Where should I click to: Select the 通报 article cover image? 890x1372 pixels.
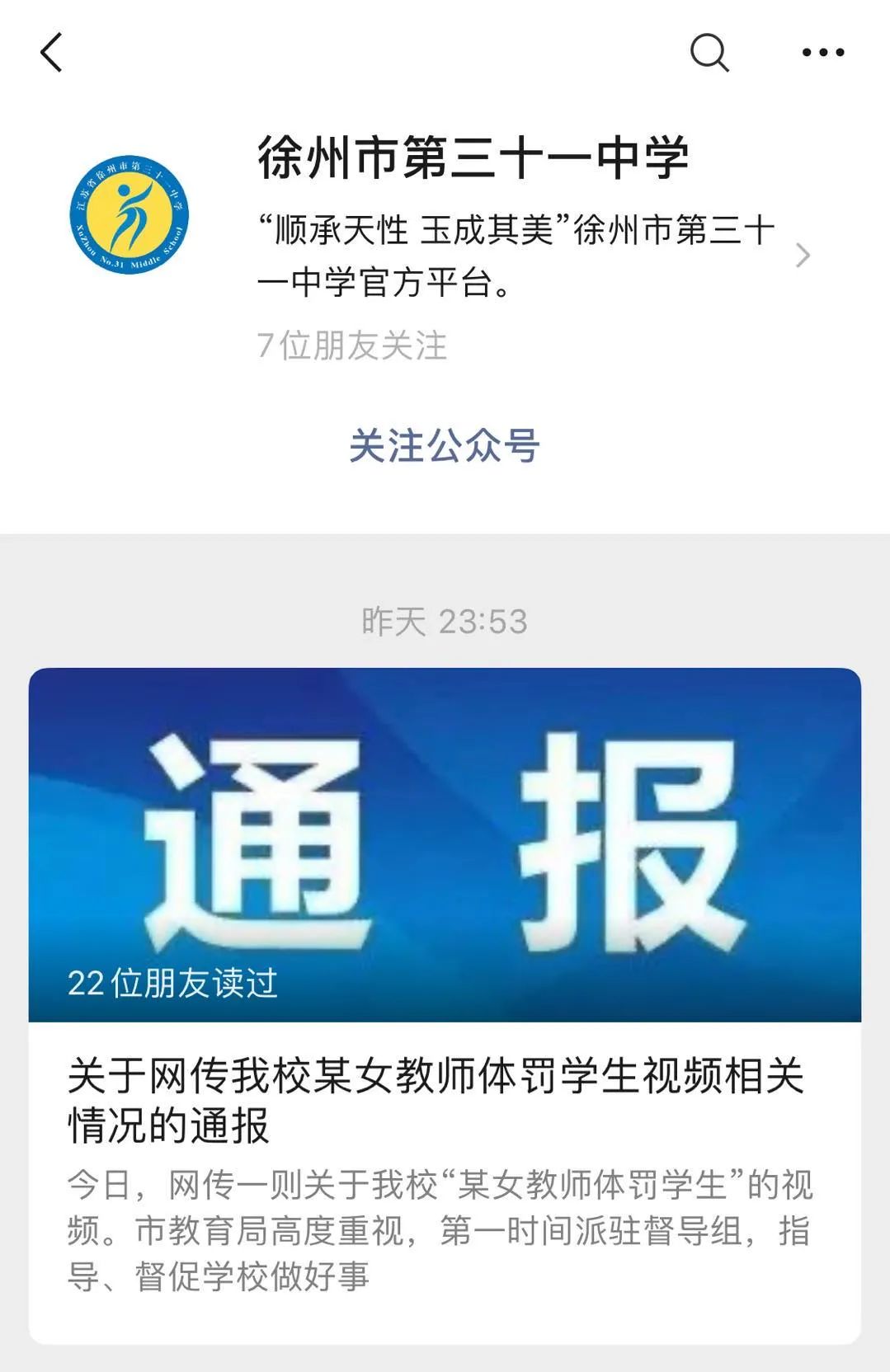click(x=445, y=841)
